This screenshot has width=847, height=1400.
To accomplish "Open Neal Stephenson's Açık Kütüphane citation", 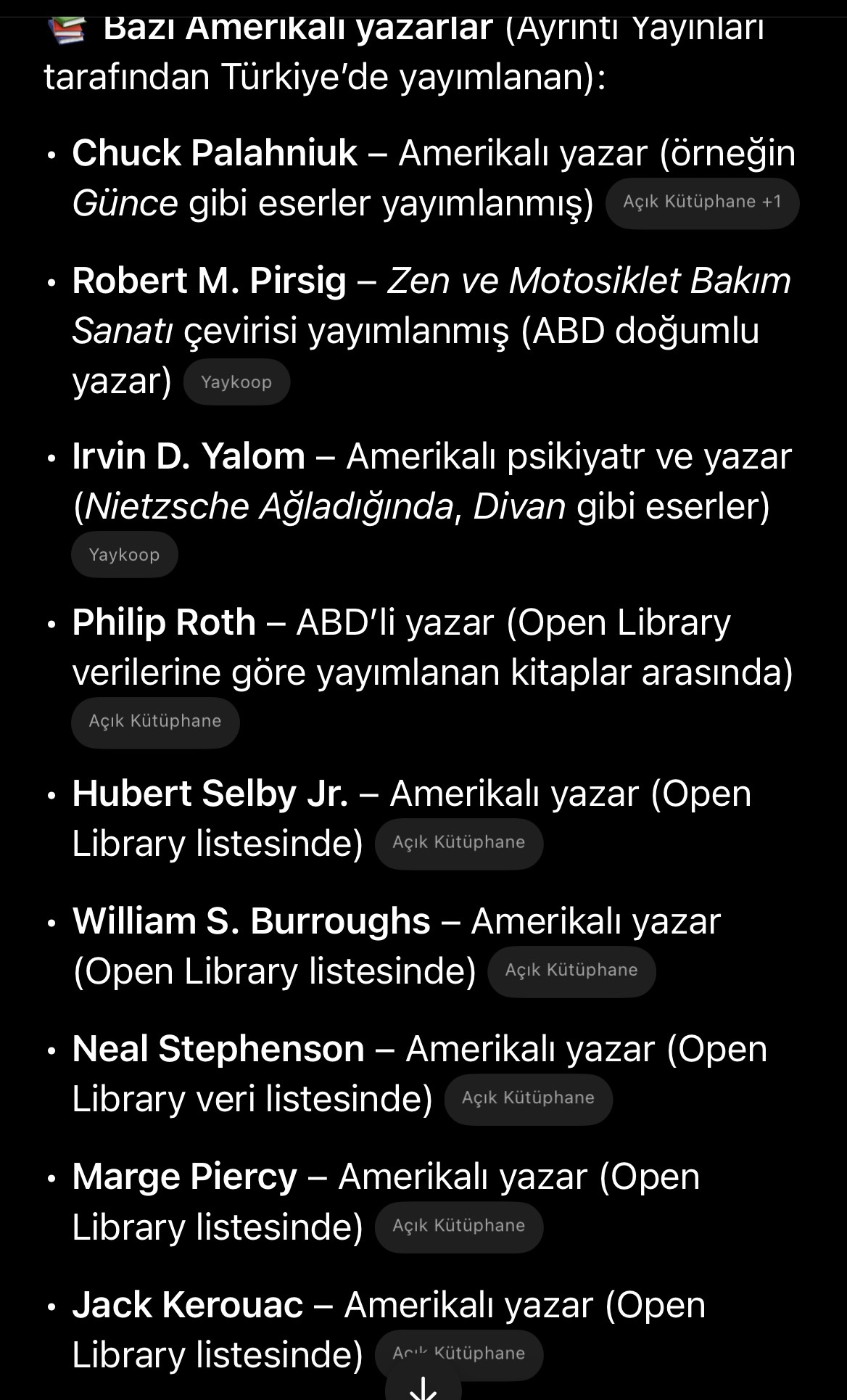I will pyautogui.click(x=528, y=1098).
